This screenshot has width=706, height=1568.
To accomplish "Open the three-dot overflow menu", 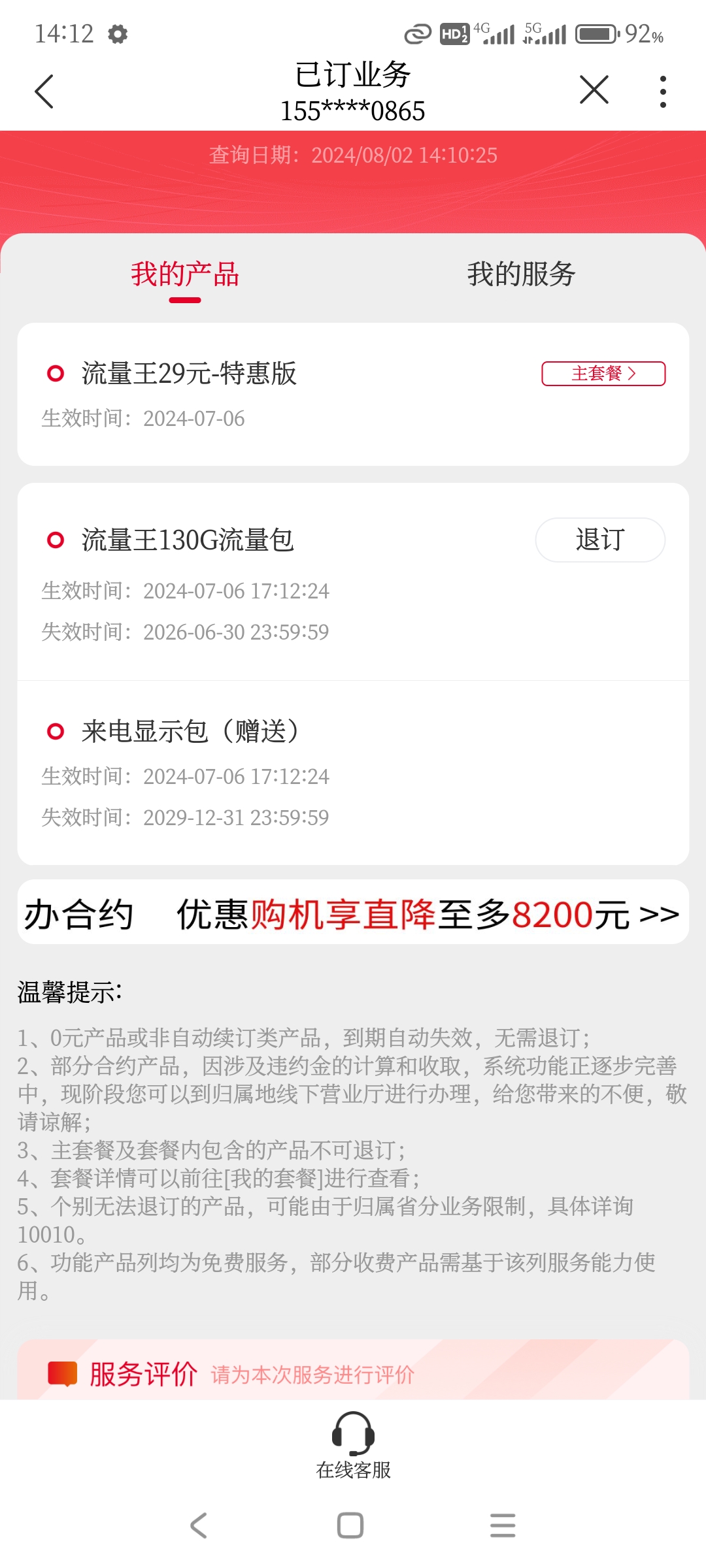I will [x=663, y=91].
